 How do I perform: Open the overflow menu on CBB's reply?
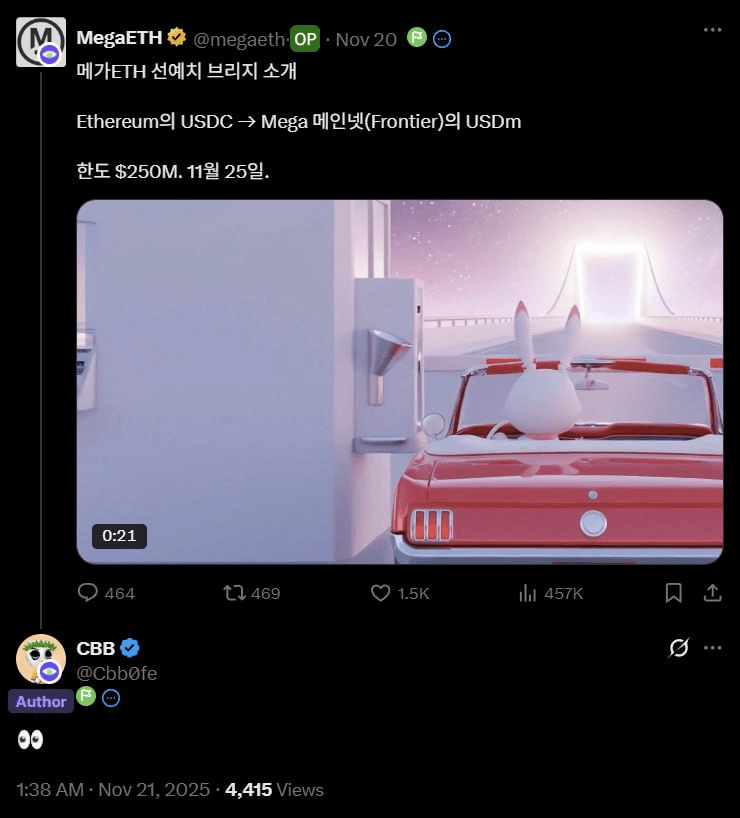[x=712, y=648]
